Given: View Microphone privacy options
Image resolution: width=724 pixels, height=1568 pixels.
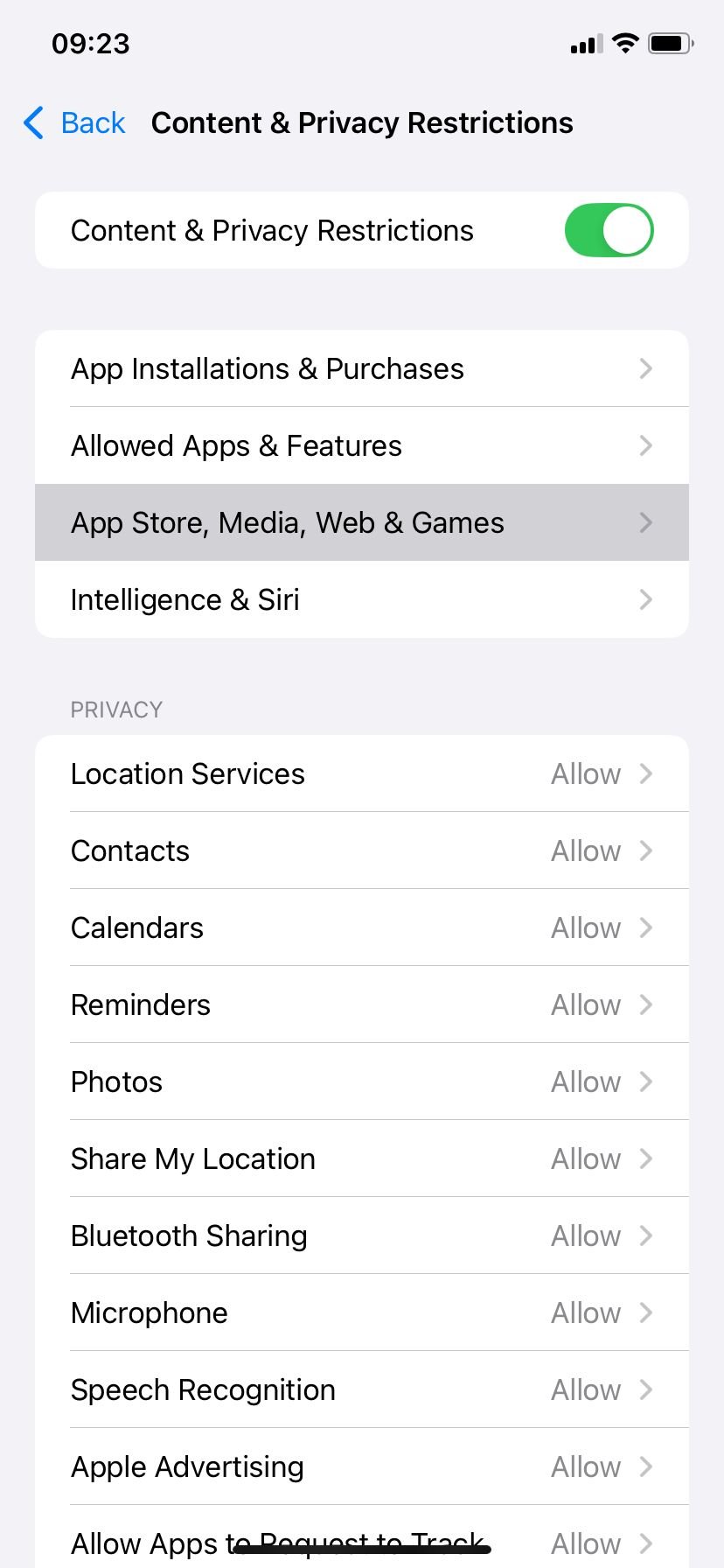Looking at the screenshot, I should [x=361, y=1313].
